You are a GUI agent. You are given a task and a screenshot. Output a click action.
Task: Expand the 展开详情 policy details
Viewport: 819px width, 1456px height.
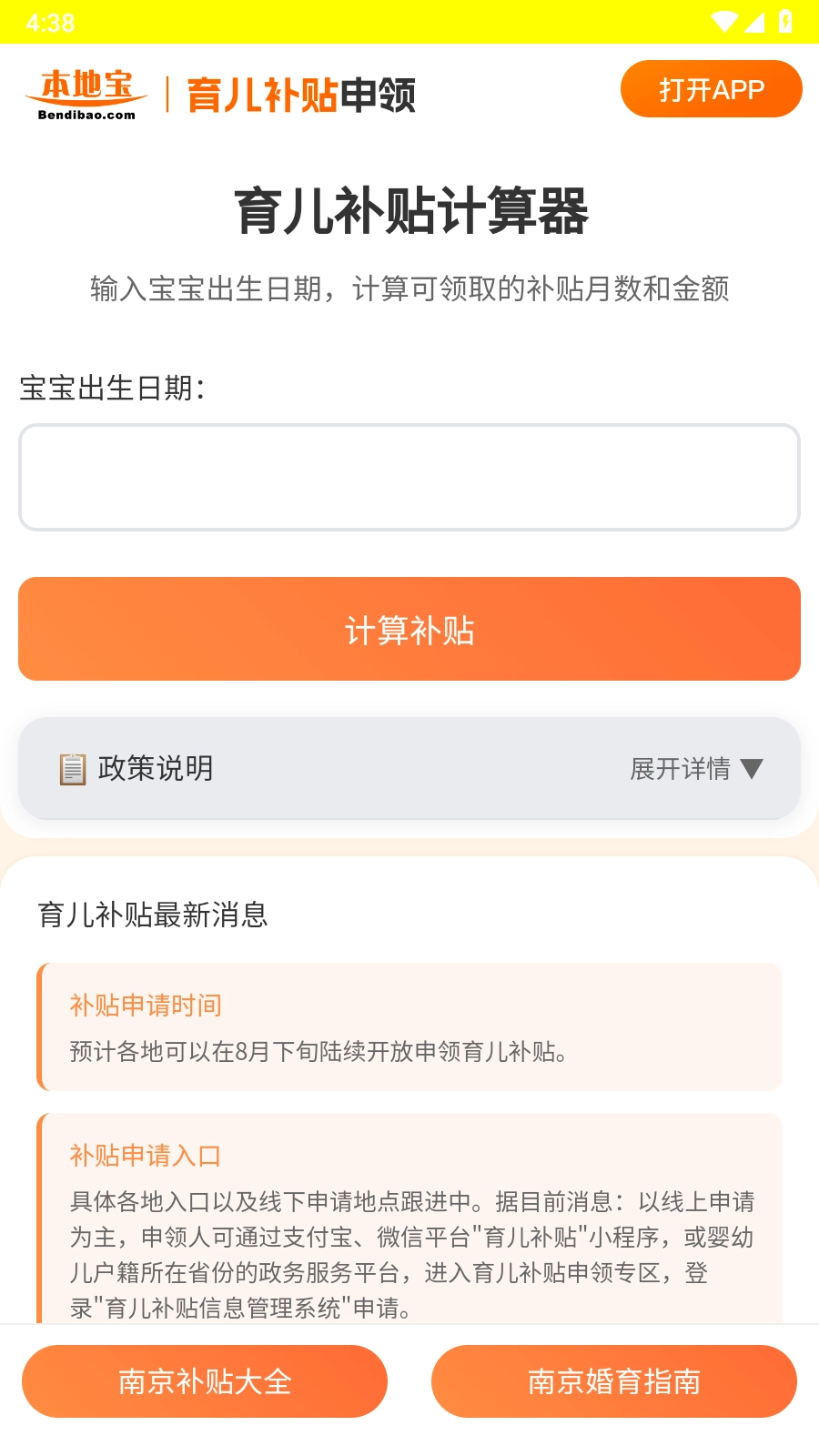click(x=679, y=768)
